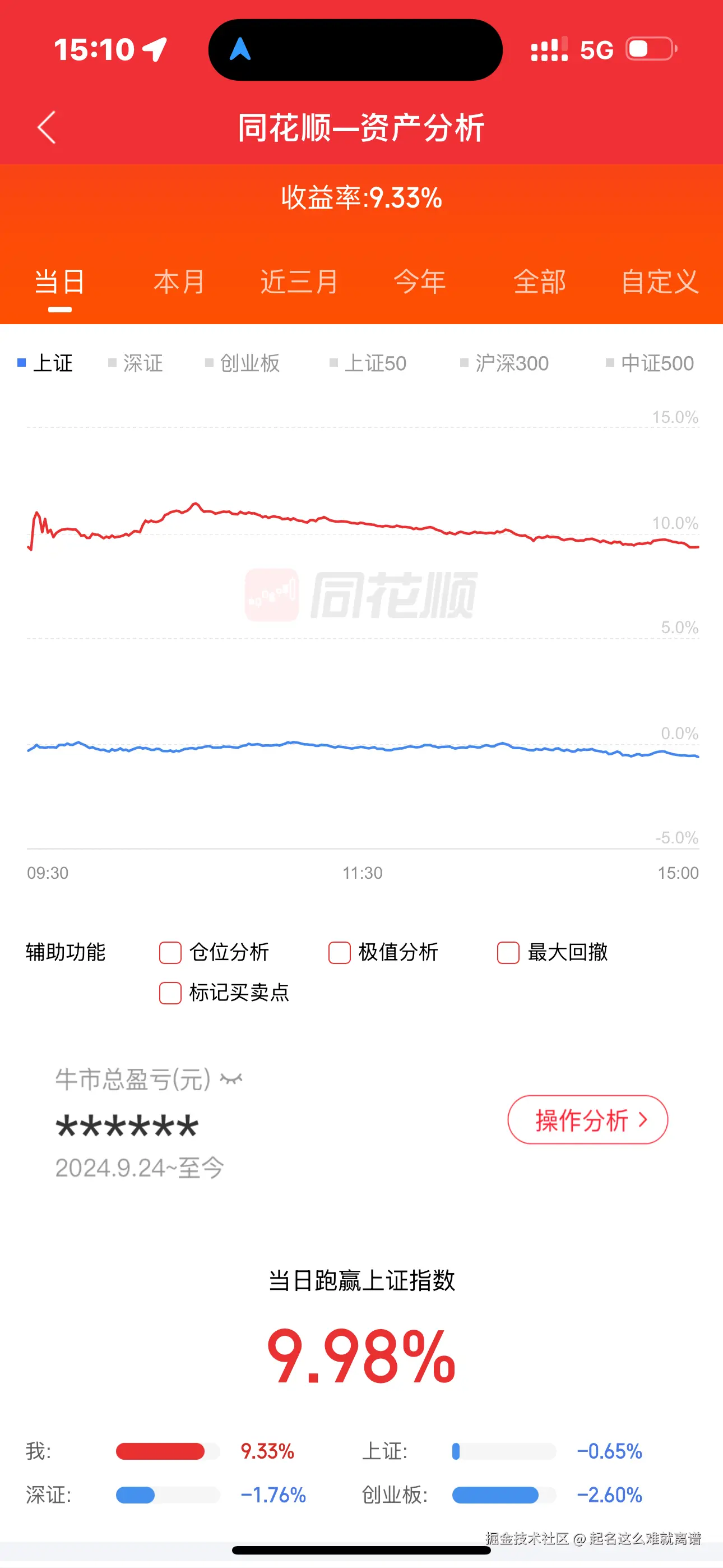
Task: Tap the back arrow to exit asset analysis
Action: (x=45, y=127)
